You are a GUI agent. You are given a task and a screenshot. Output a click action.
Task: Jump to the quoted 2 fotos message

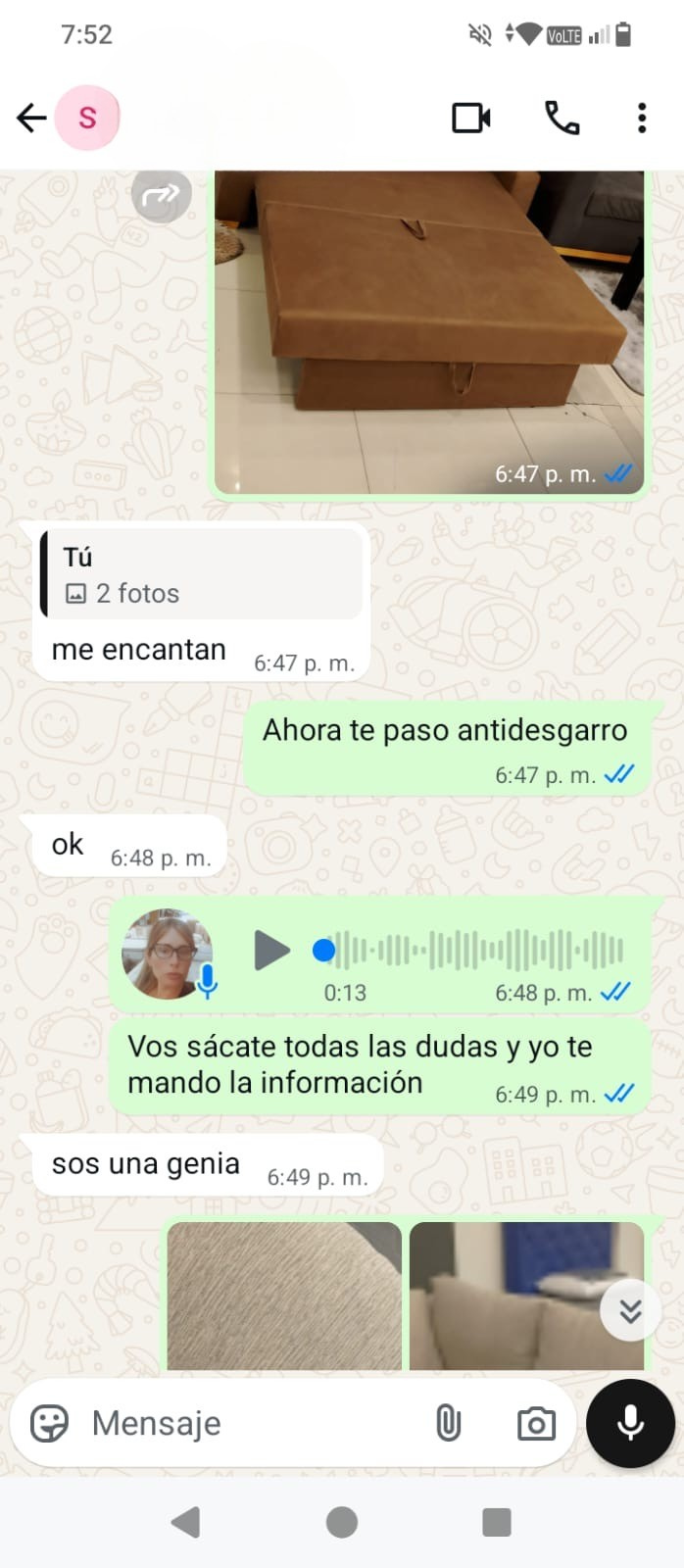[x=202, y=575]
